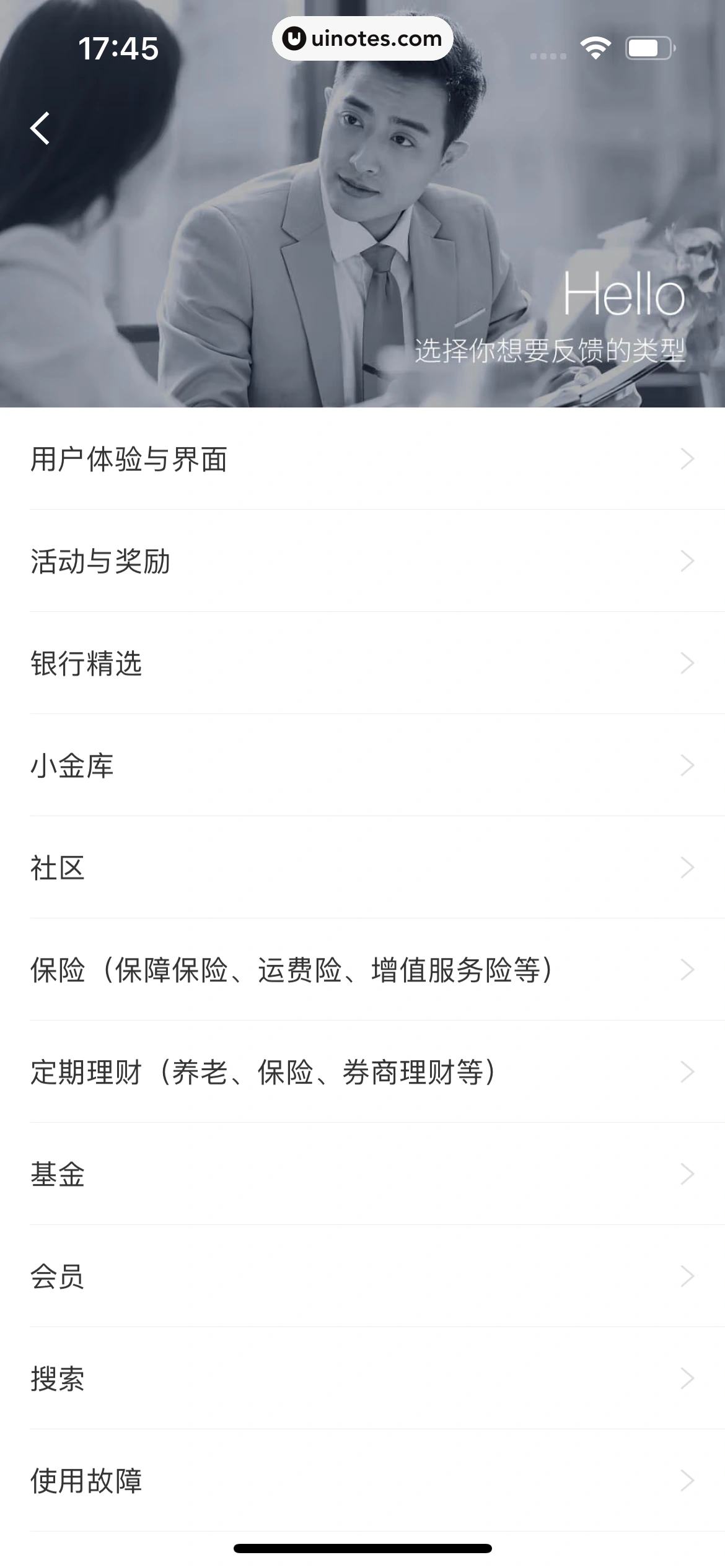The image size is (725, 1568).
Task: Choose the 基金 feedback category
Action: point(362,1174)
